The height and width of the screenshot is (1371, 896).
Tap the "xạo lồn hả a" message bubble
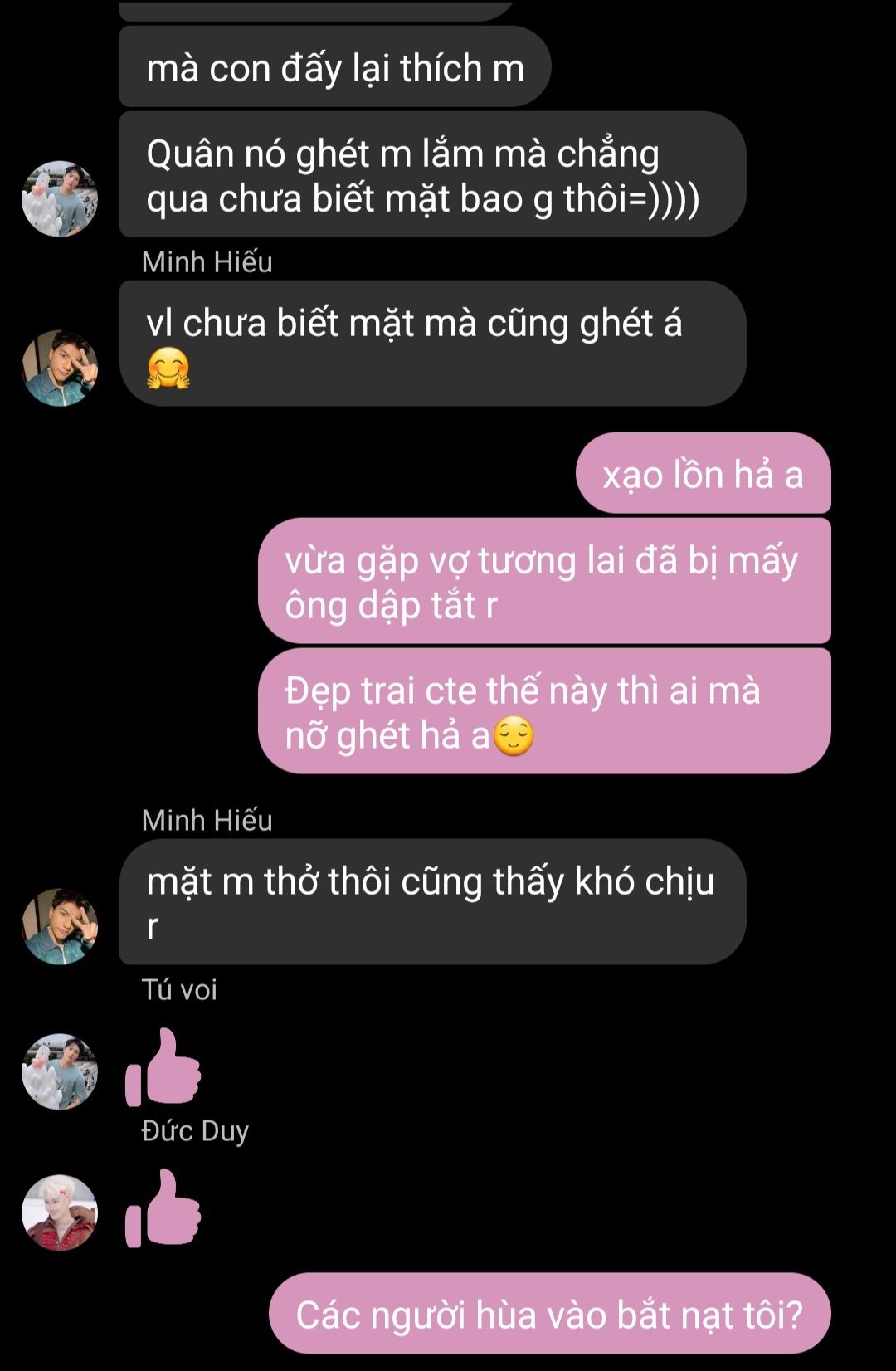click(x=703, y=474)
